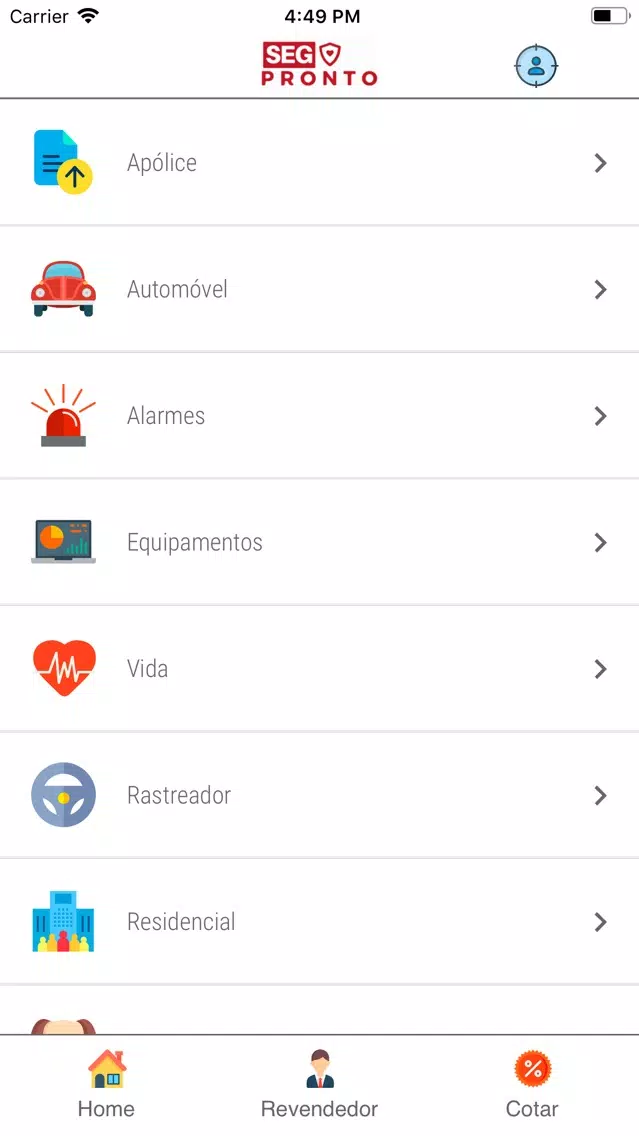
Task: Select the Automóvel insurance option
Action: coord(320,289)
